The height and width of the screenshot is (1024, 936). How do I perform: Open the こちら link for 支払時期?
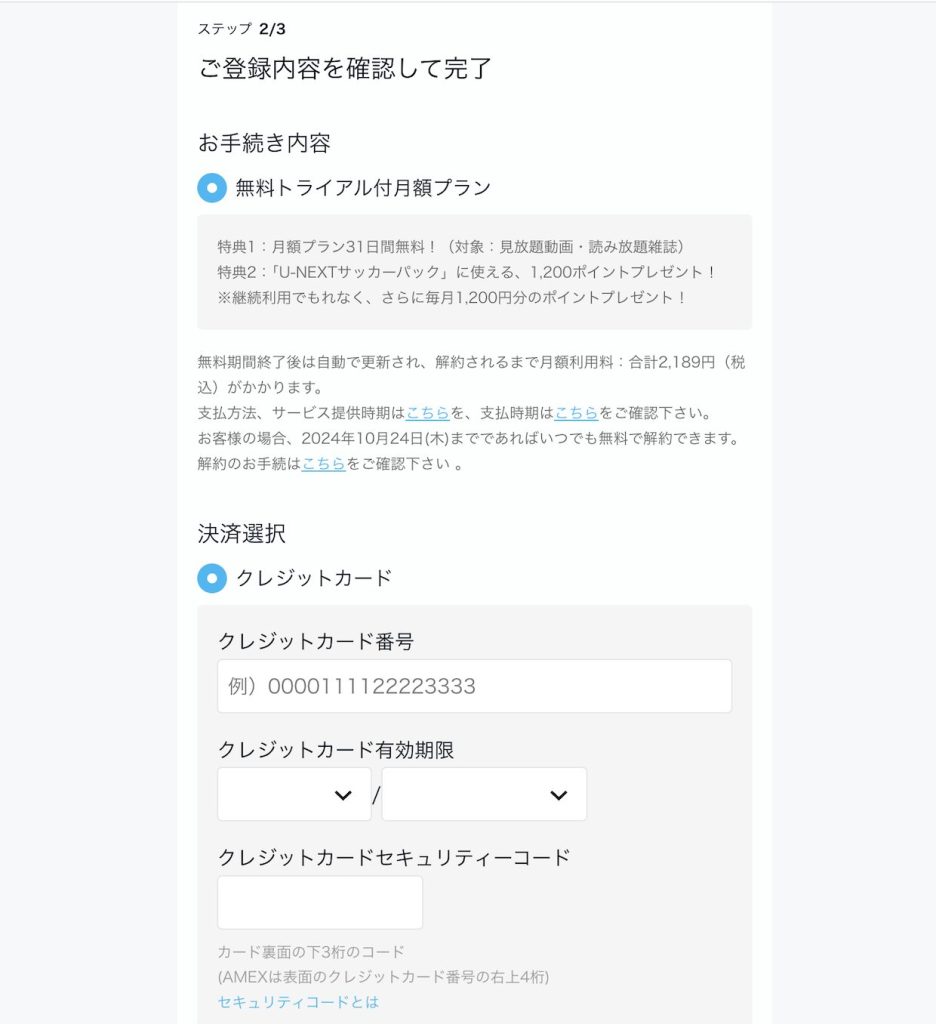pos(576,412)
